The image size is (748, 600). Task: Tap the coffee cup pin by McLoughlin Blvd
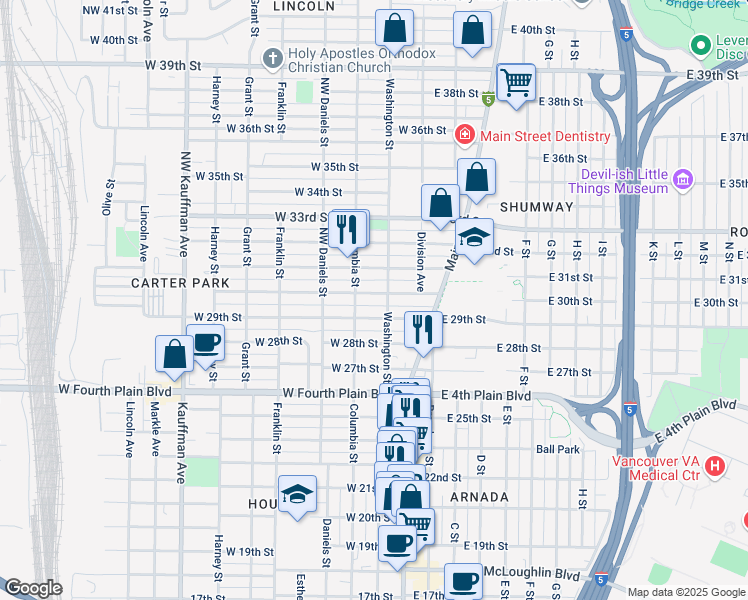463,582
